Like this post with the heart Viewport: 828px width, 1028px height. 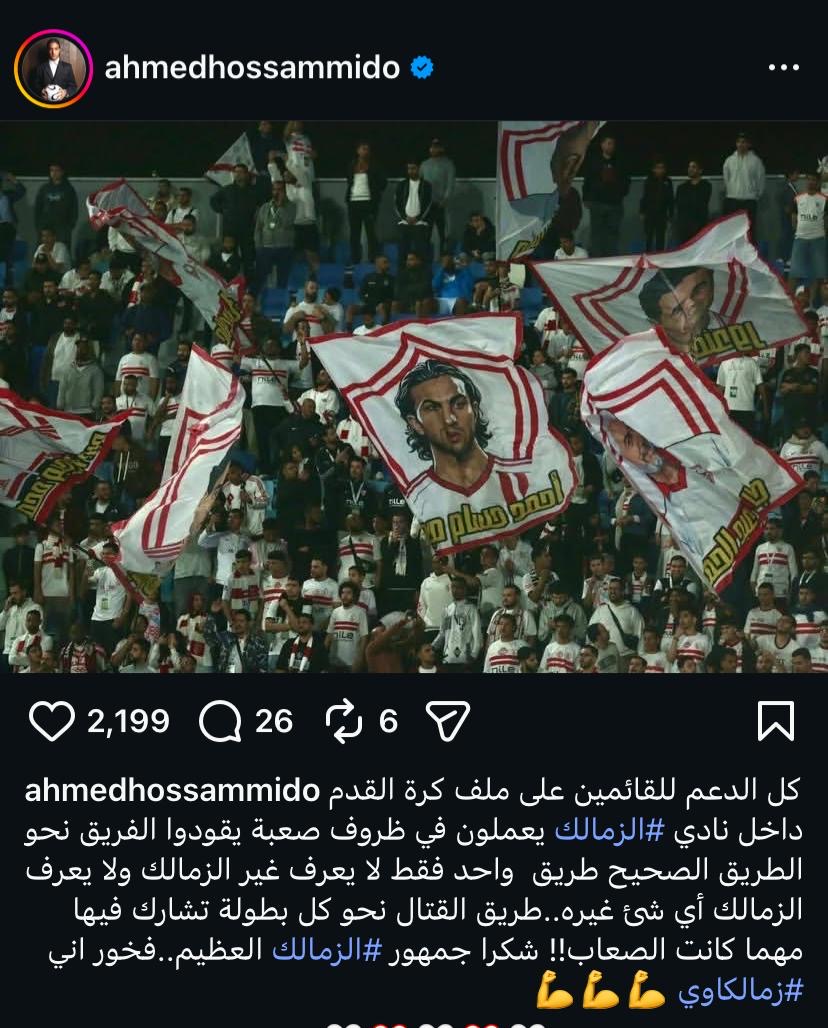(51, 721)
